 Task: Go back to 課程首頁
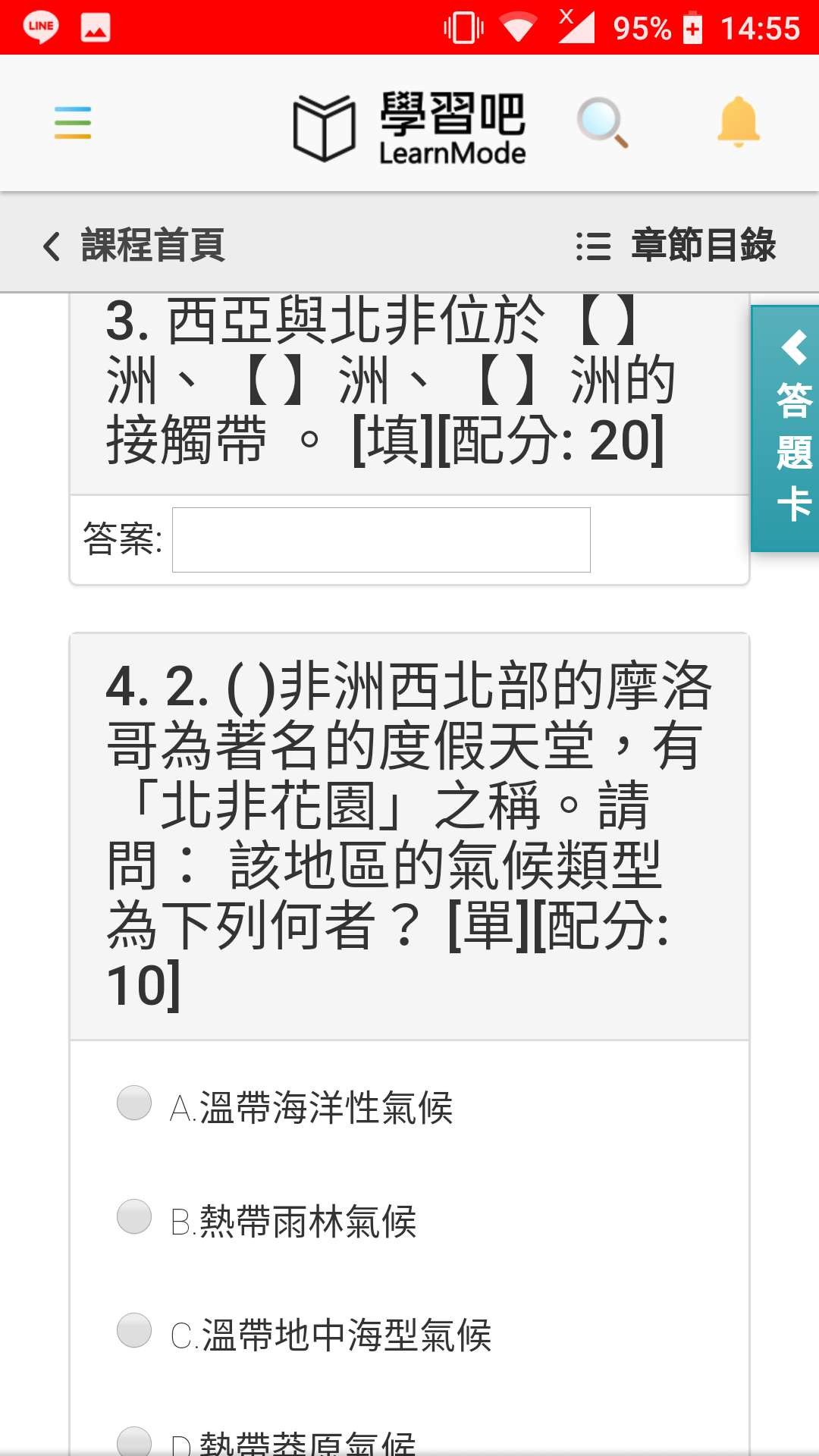[134, 246]
